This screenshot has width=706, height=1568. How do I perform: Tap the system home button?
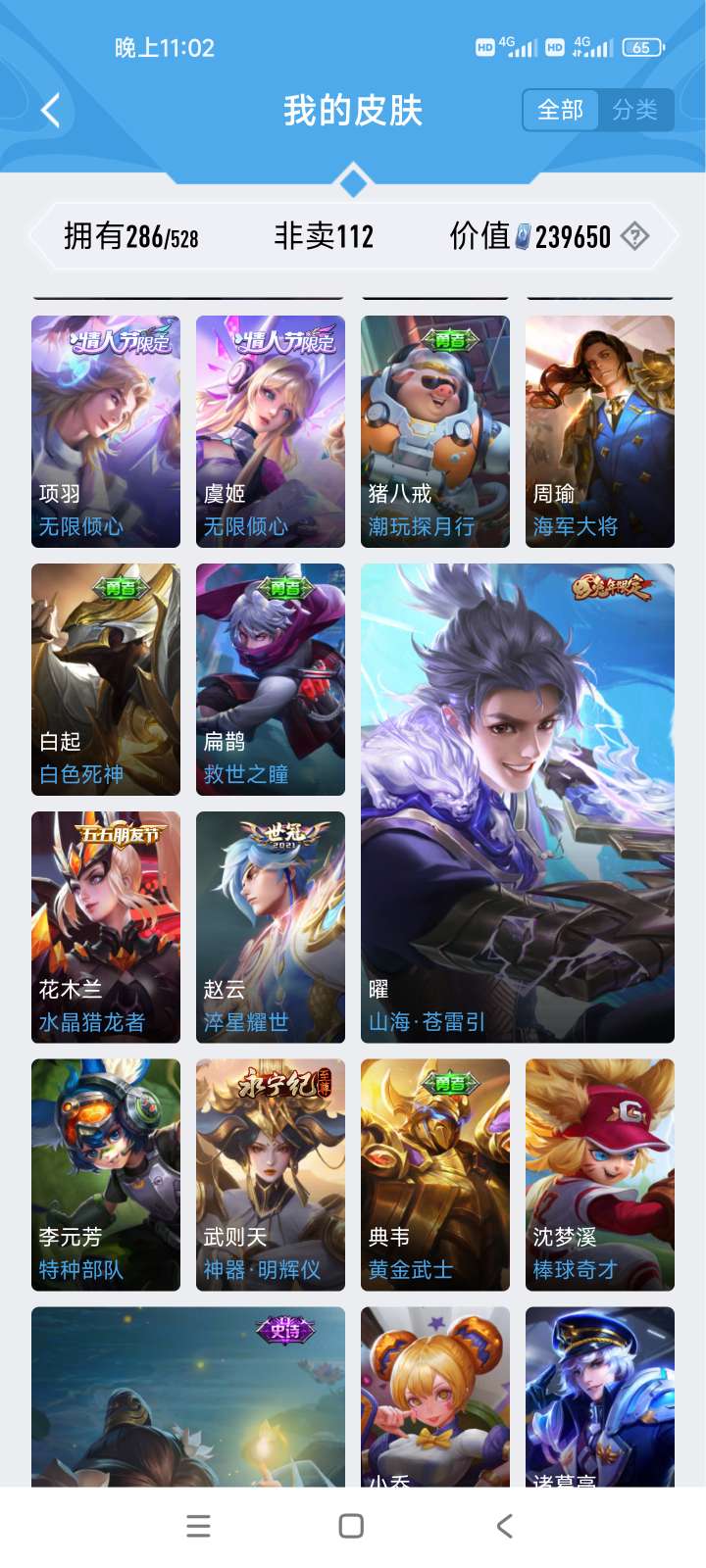[x=351, y=1526]
